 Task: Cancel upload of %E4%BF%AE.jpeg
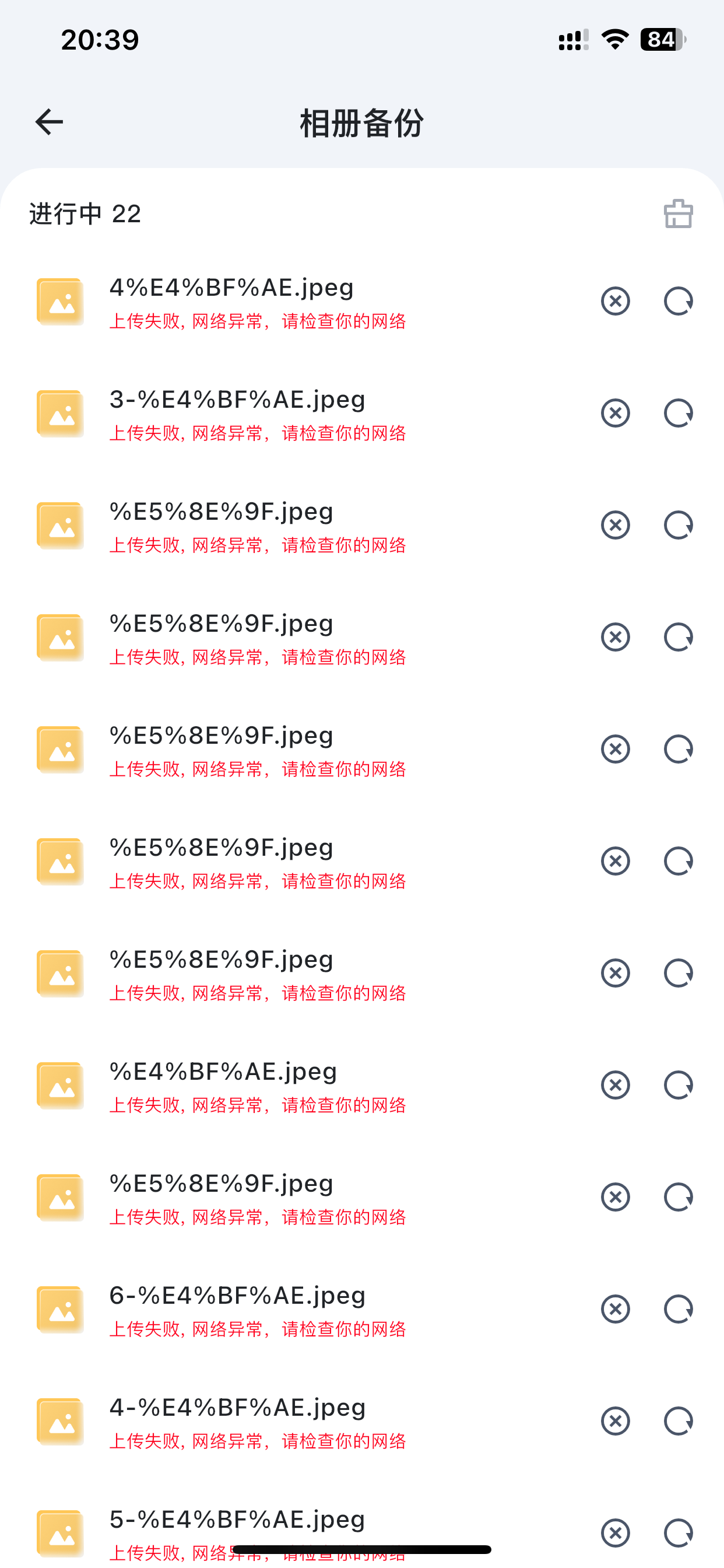click(615, 1084)
